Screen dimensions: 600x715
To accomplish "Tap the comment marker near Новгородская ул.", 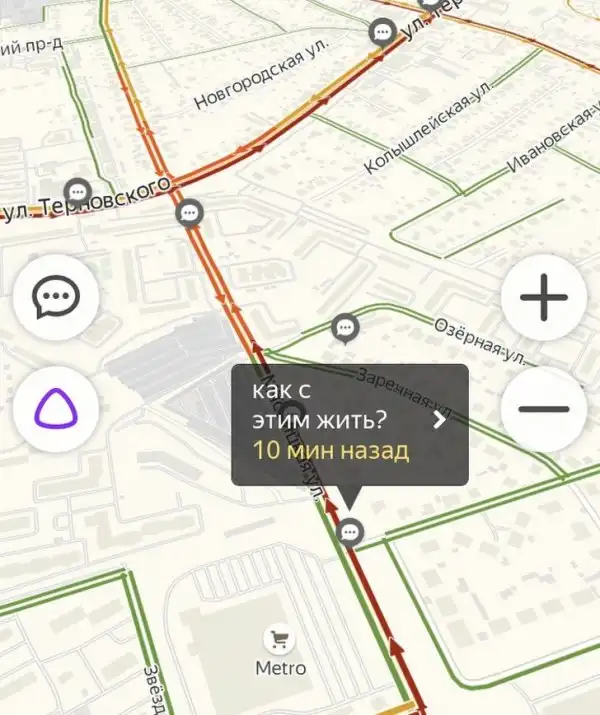I will [382, 32].
